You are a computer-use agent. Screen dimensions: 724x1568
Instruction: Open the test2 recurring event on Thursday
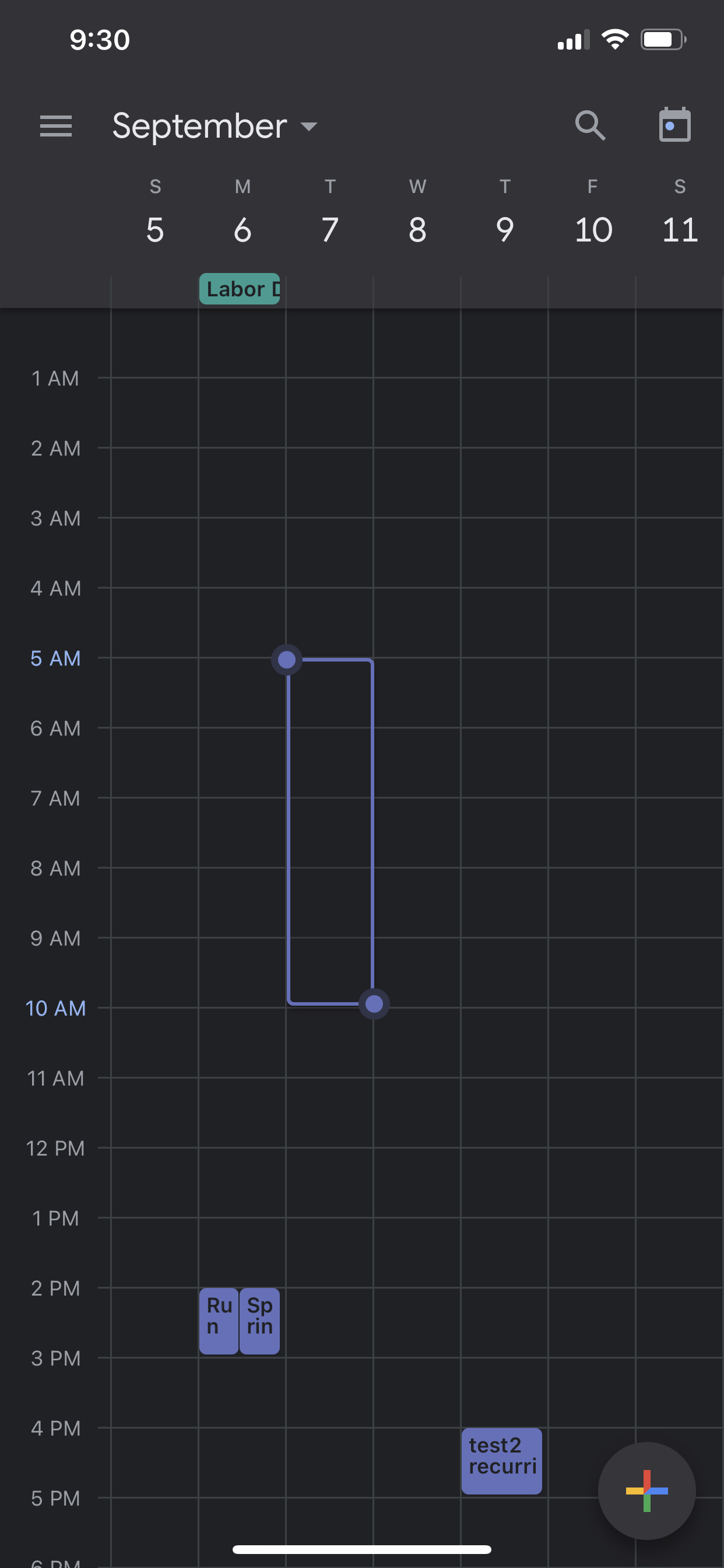click(x=501, y=1460)
